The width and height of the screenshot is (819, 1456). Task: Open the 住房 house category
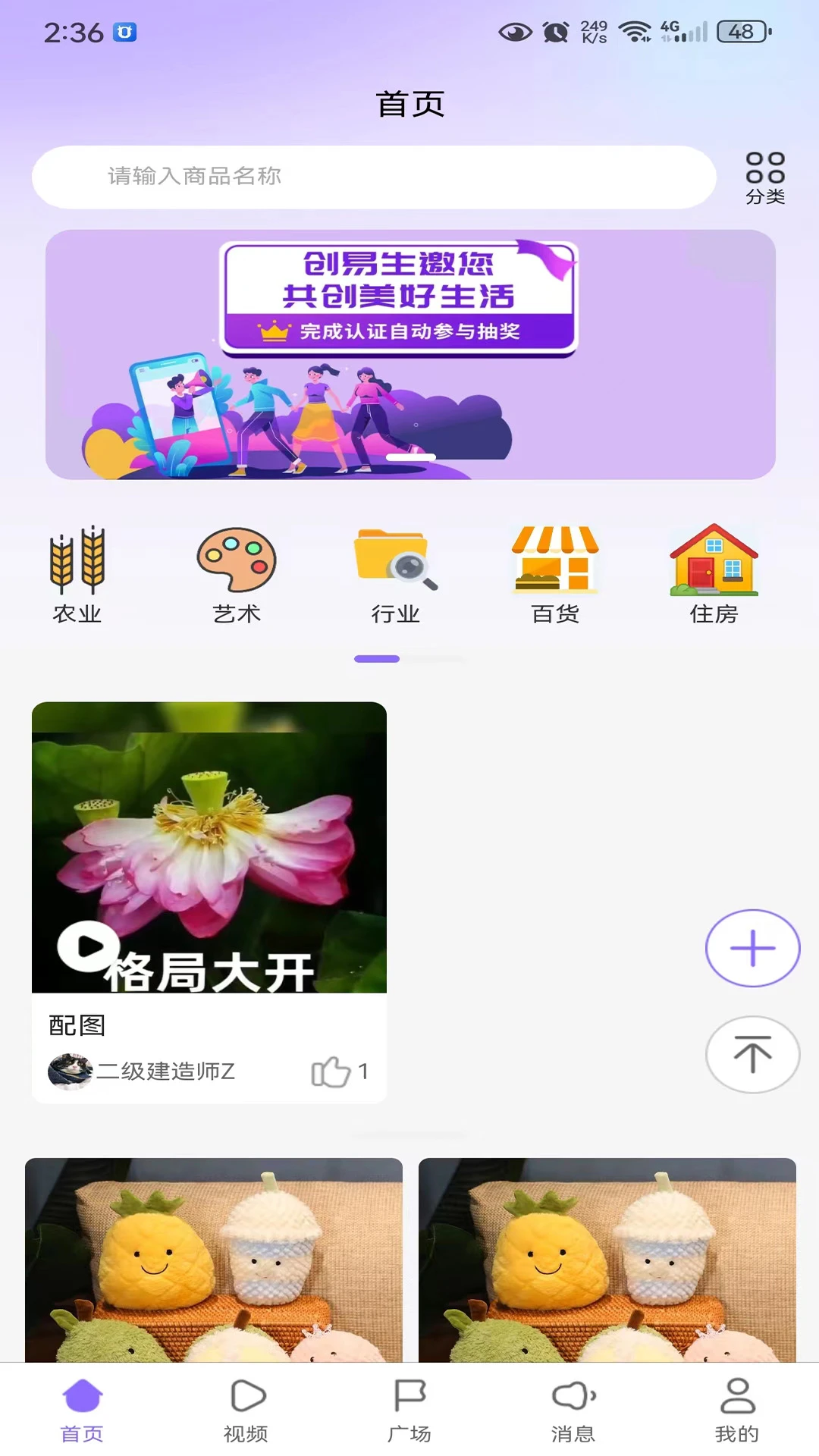[714, 561]
